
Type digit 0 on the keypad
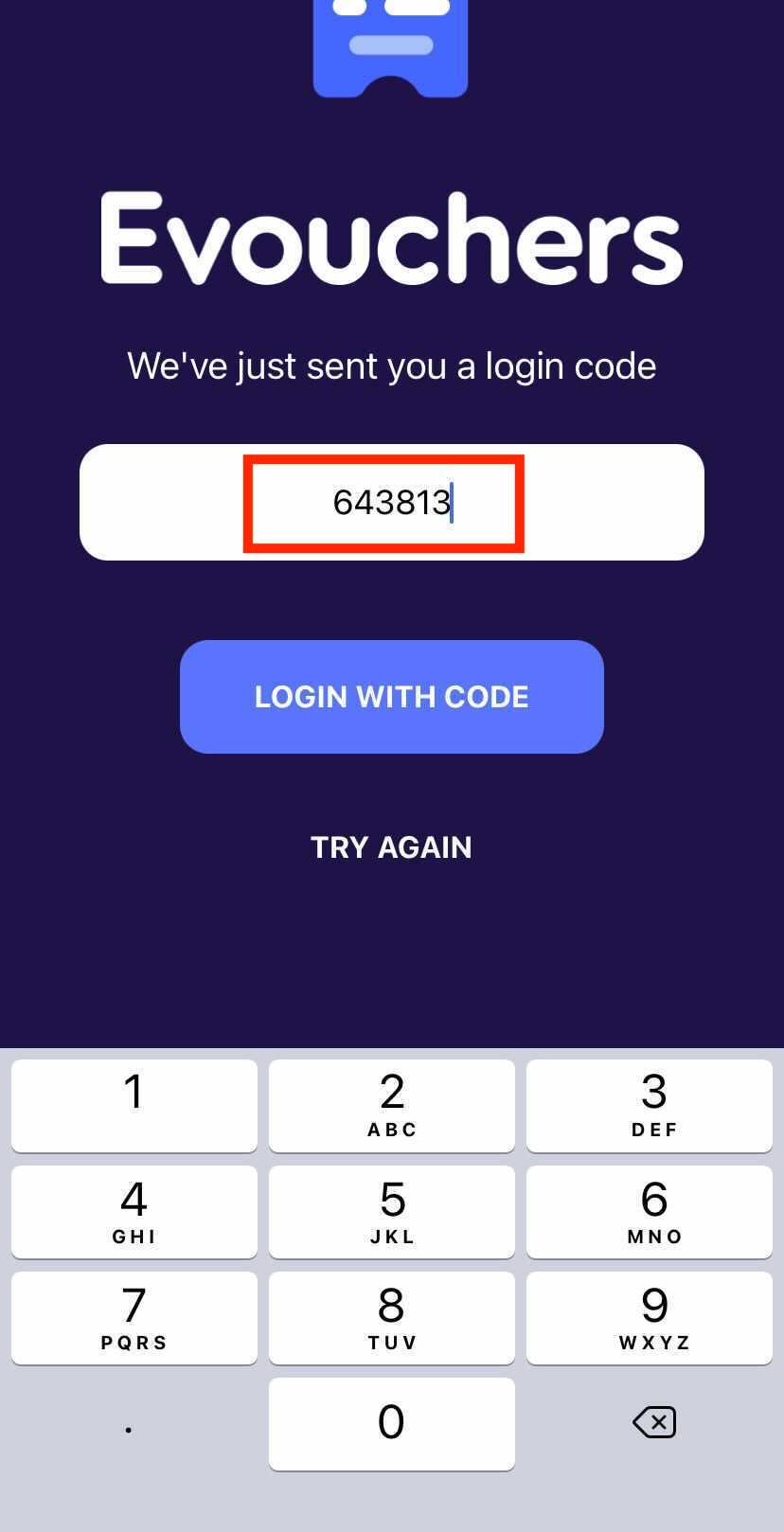pos(392,1423)
